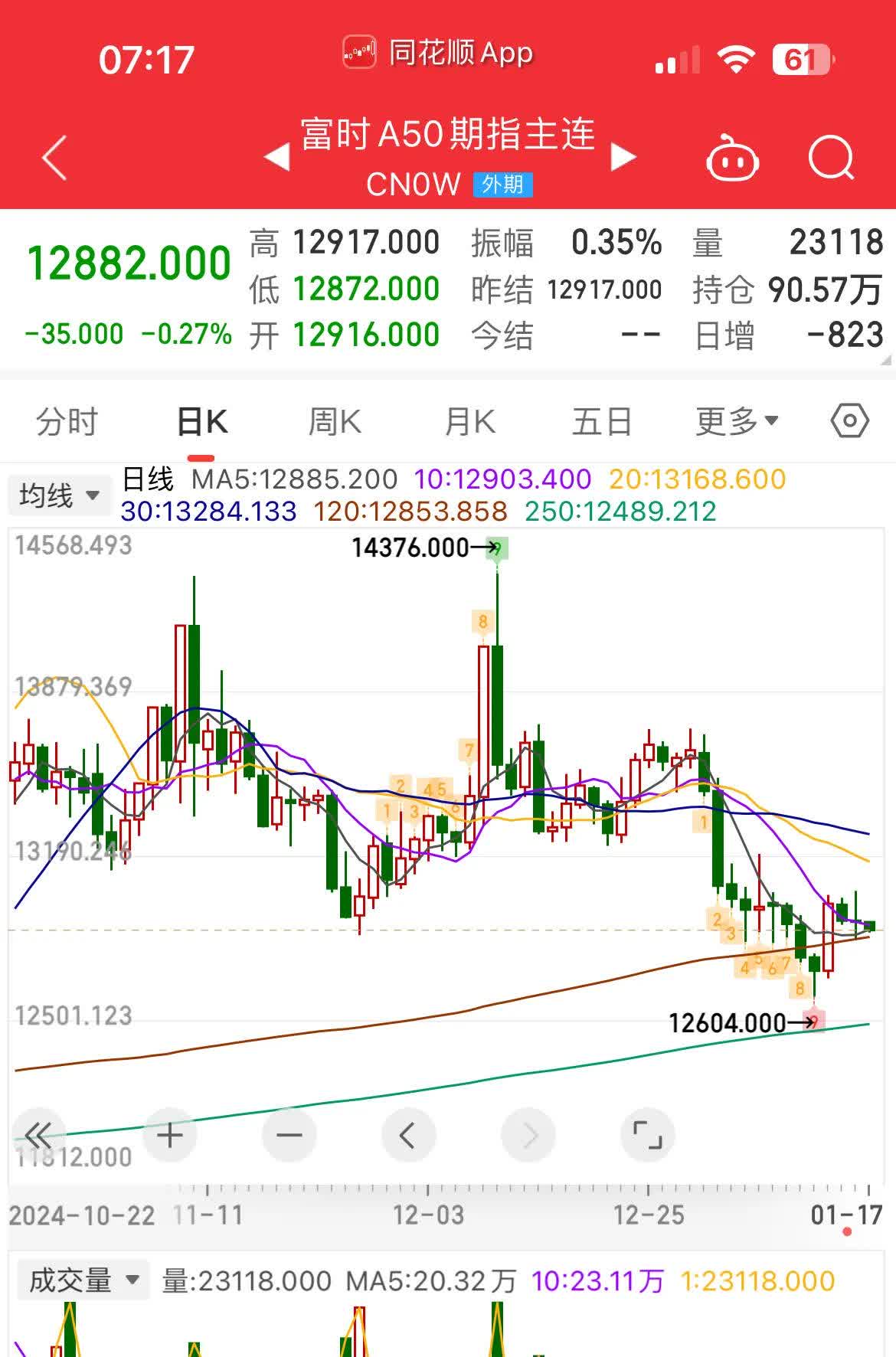Open chart settings via the hexagon icon

[x=849, y=420]
